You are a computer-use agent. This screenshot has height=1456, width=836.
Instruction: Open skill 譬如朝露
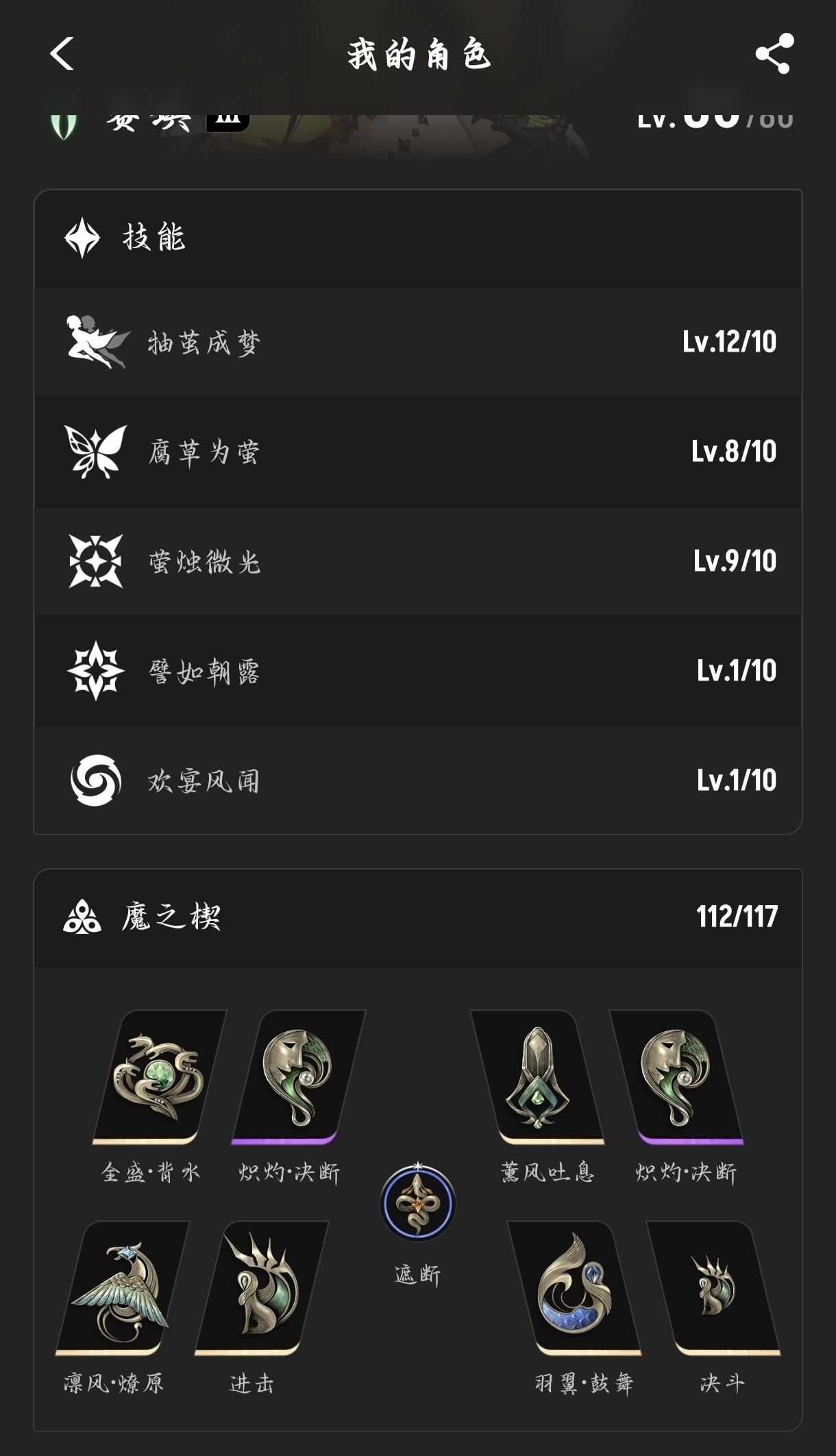click(418, 671)
